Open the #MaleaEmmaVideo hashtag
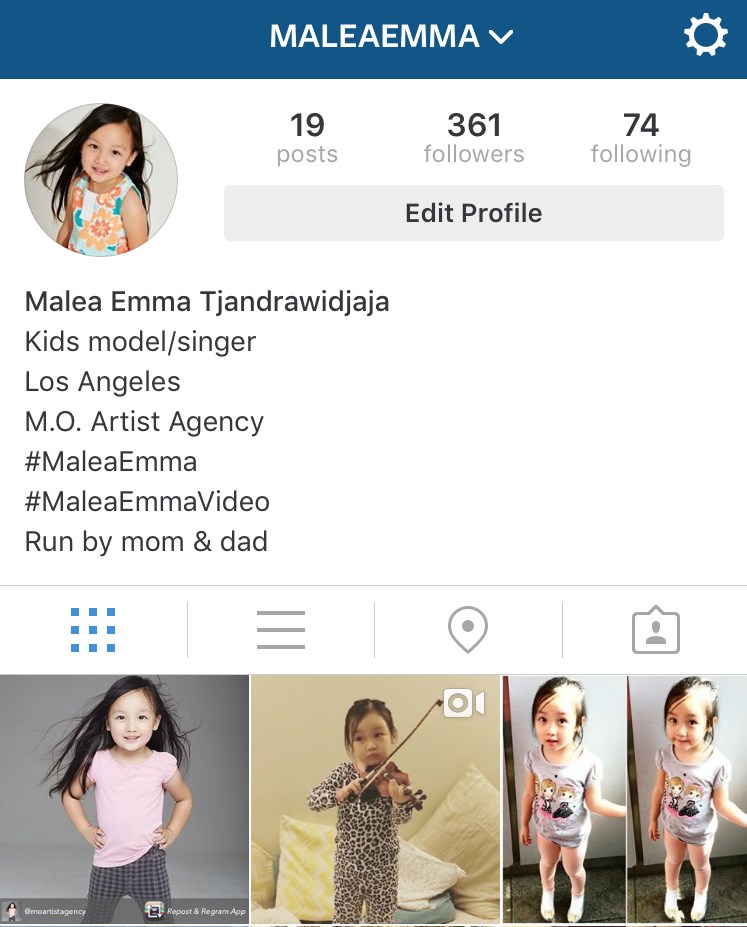 (147, 502)
